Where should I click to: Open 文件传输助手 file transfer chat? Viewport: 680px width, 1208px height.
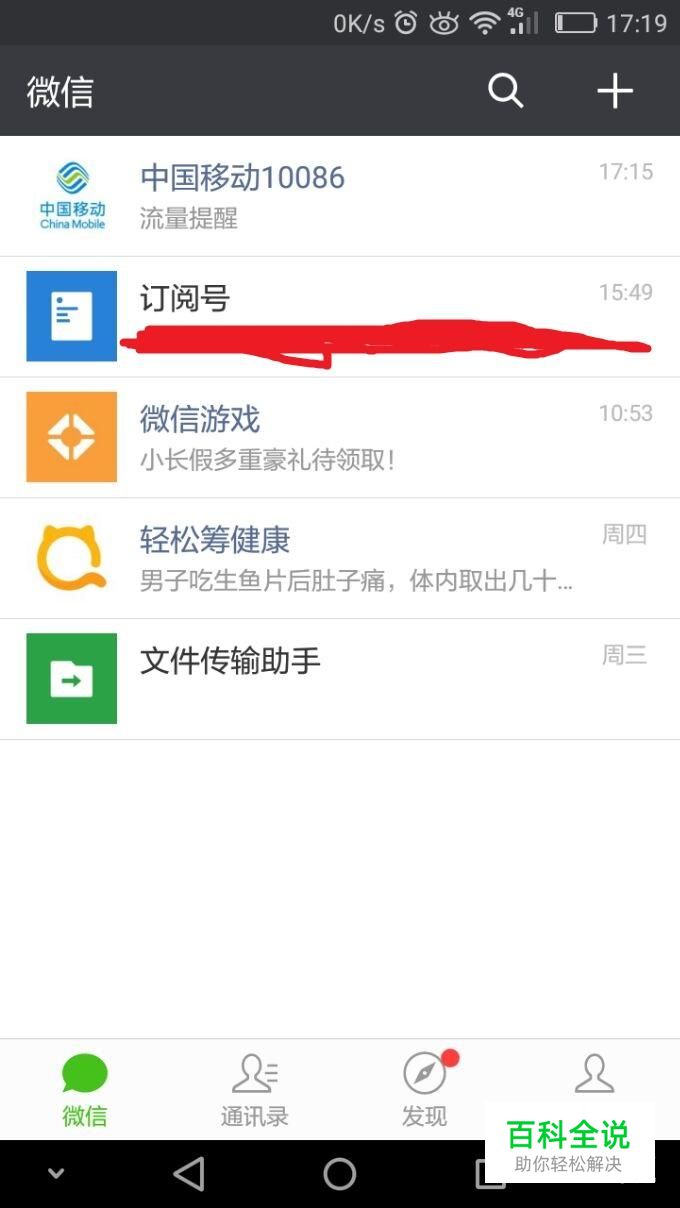tap(340, 679)
